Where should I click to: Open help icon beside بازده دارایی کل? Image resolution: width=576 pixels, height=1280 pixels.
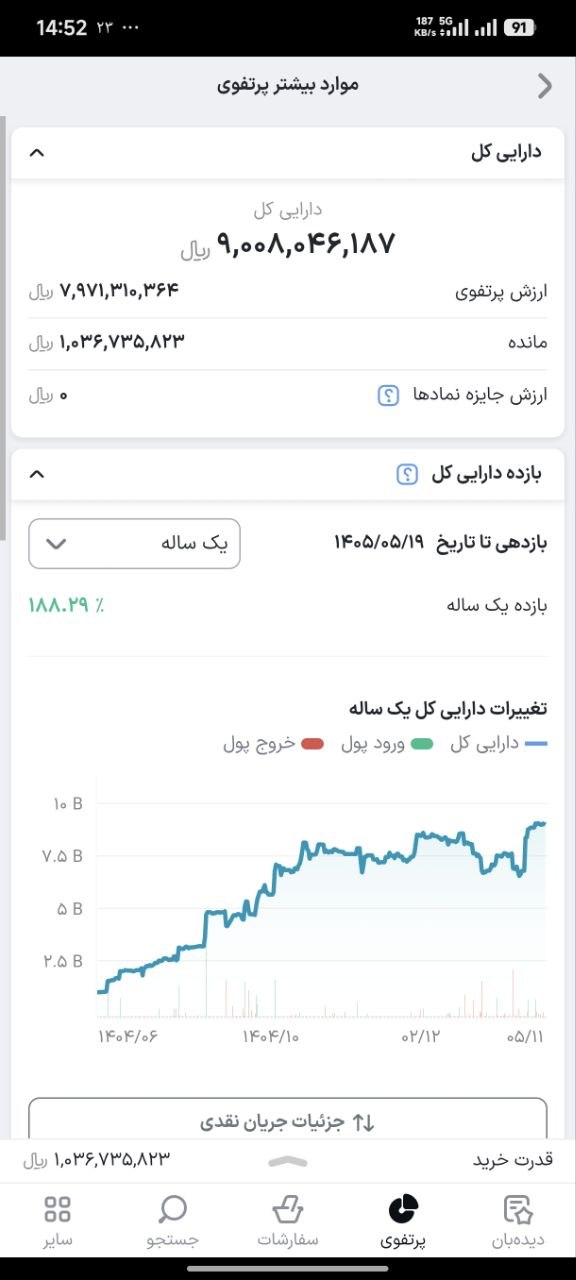[406, 474]
